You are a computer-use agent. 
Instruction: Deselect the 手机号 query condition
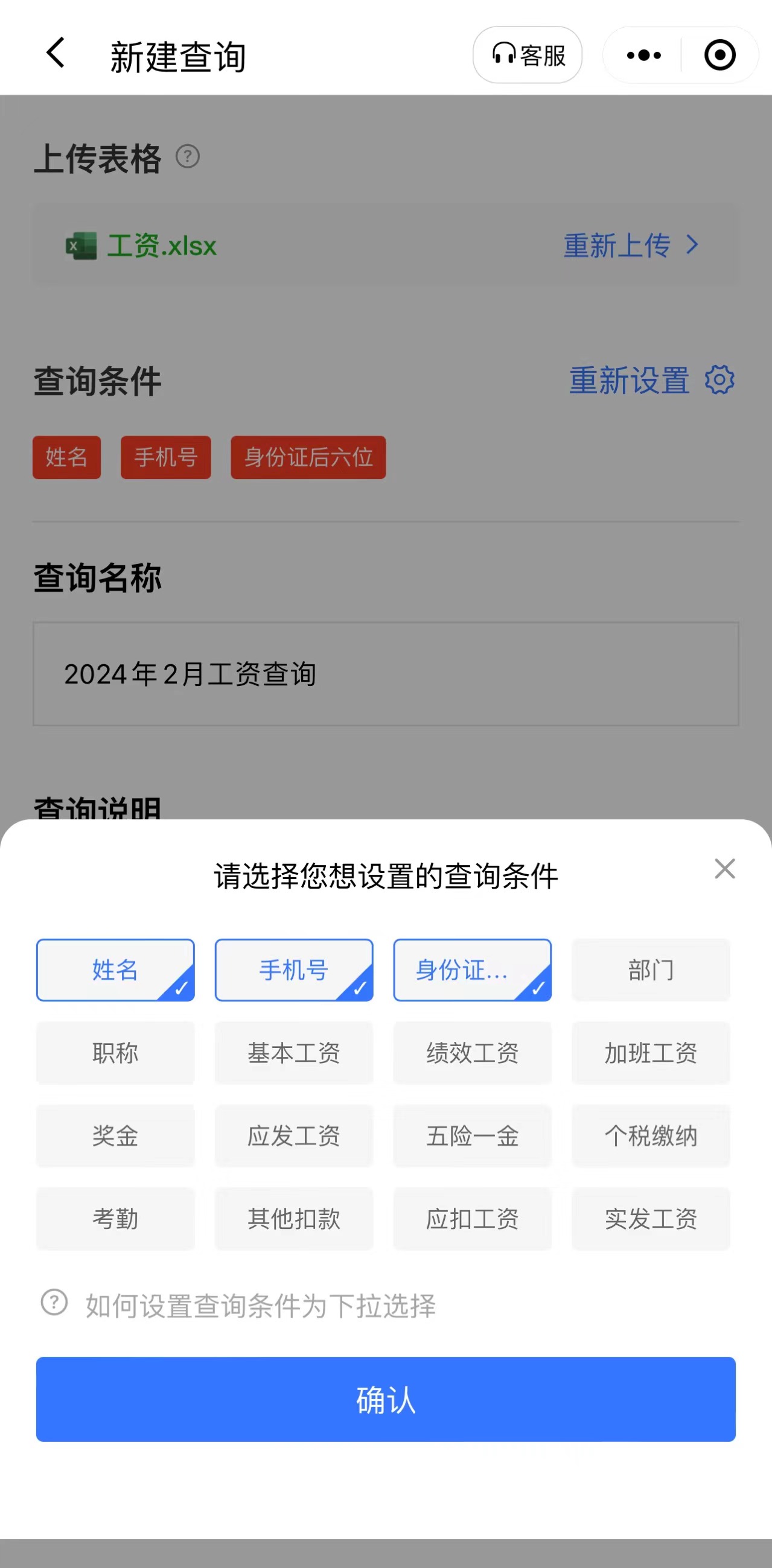[293, 970]
